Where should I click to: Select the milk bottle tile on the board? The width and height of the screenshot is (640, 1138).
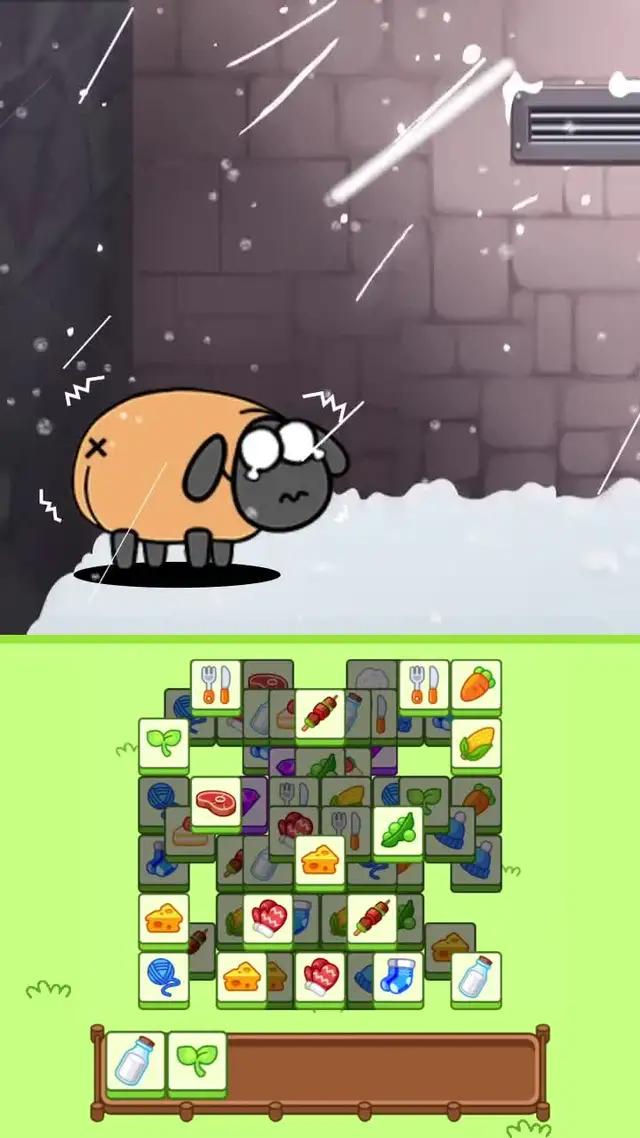click(x=476, y=977)
